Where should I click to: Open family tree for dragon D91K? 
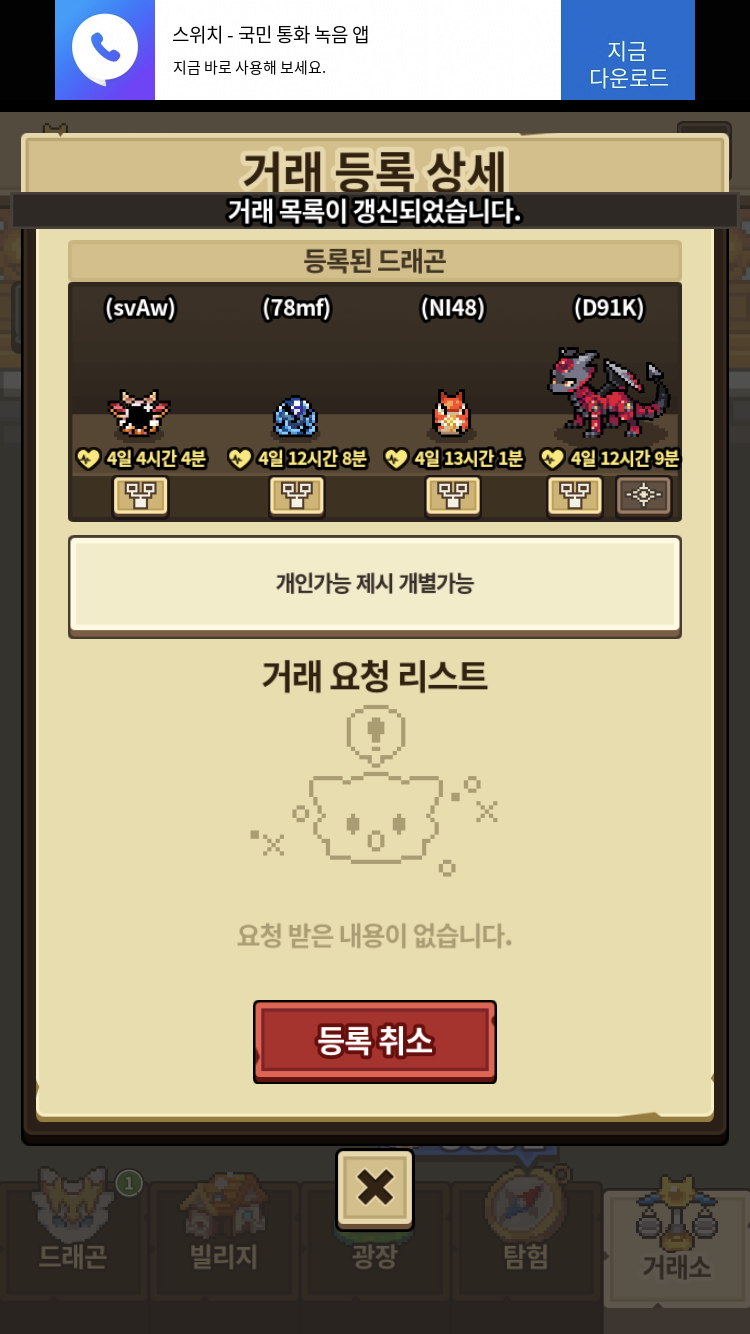(575, 495)
